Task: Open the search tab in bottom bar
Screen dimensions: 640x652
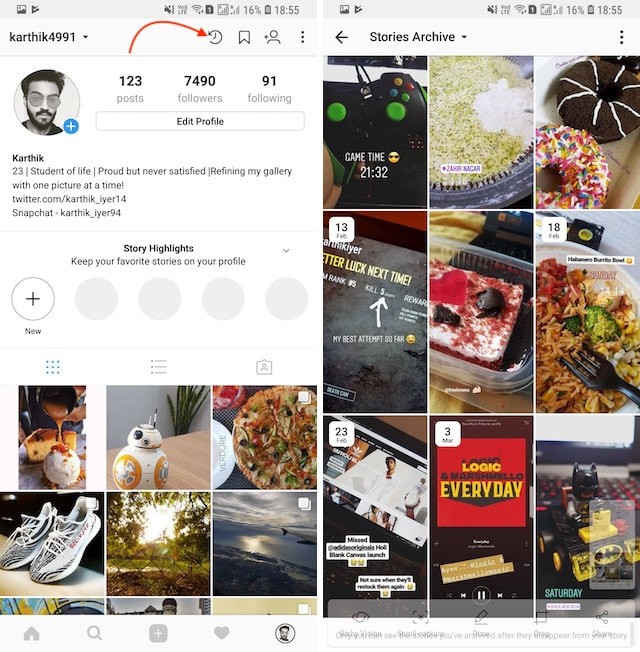Action: point(95,633)
